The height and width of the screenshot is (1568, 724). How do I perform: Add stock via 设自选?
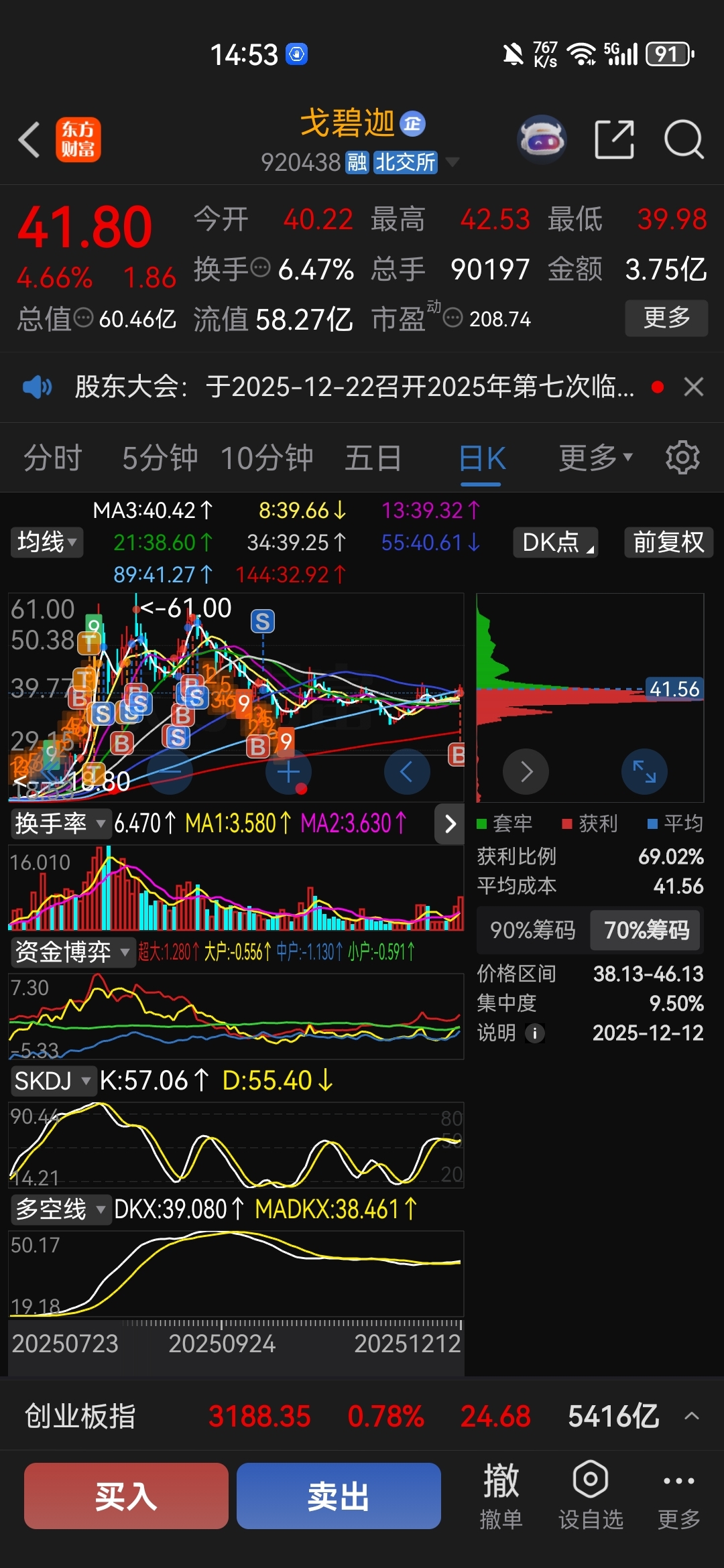pyautogui.click(x=591, y=1496)
